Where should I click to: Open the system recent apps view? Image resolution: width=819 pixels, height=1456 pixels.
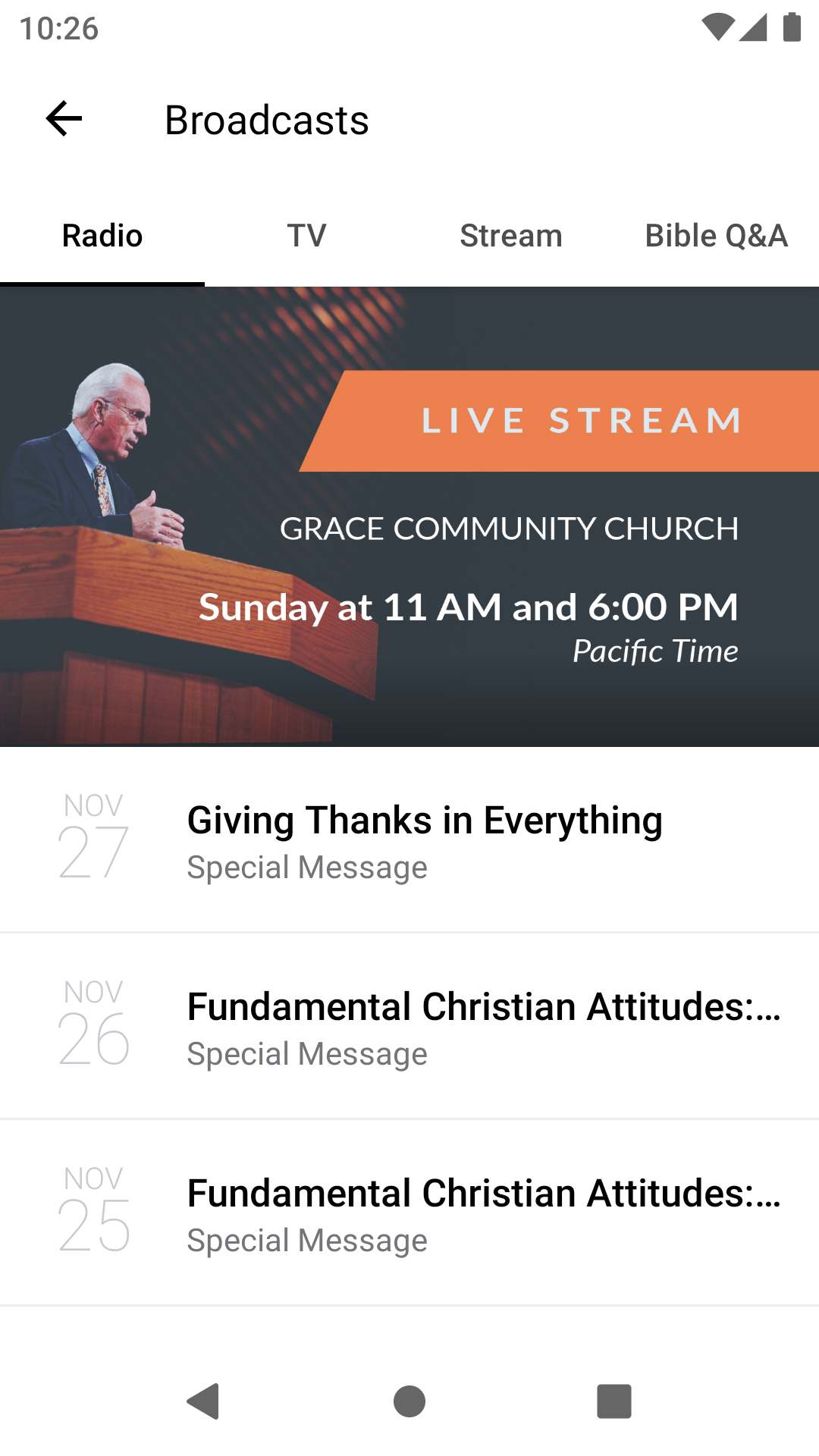613,1401
